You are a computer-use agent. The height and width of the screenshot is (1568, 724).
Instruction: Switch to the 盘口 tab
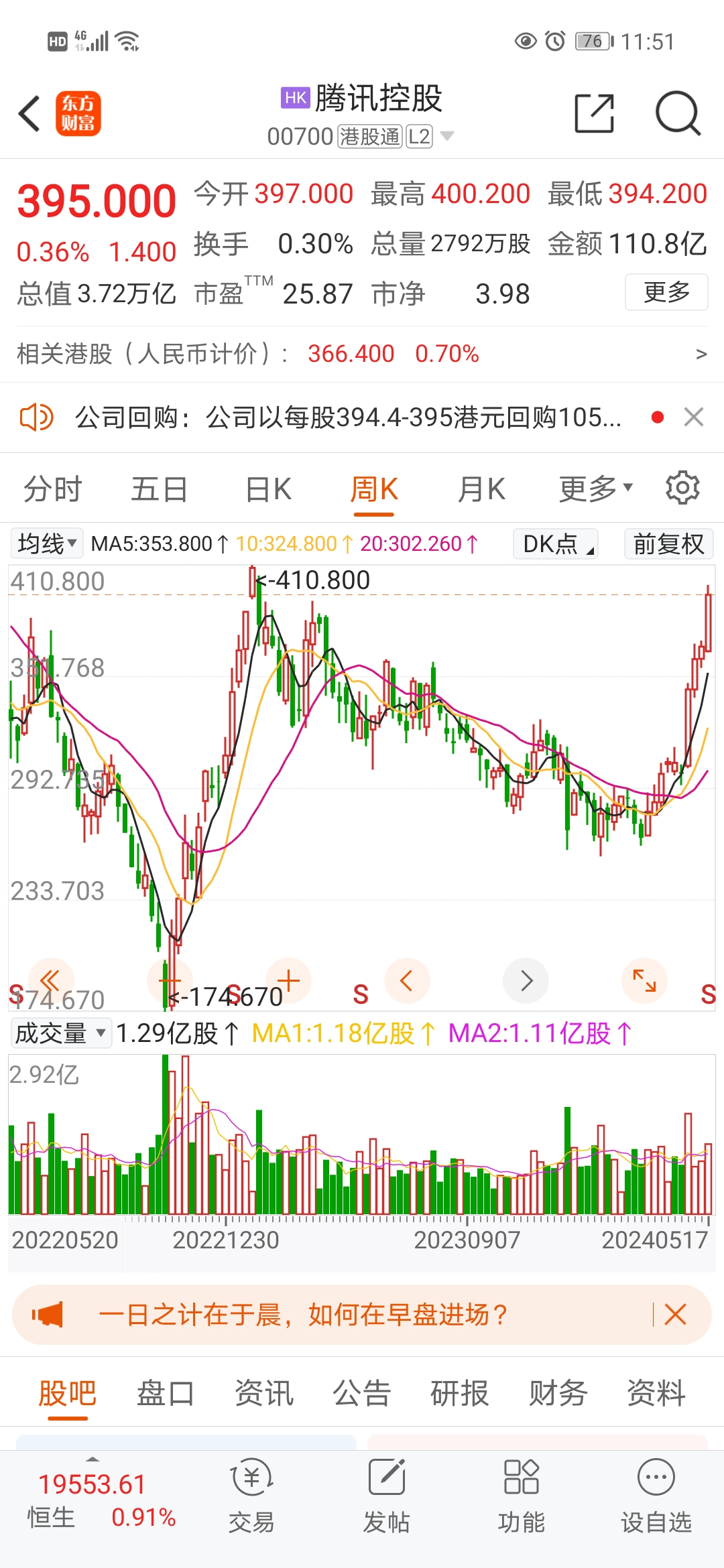[x=165, y=1394]
